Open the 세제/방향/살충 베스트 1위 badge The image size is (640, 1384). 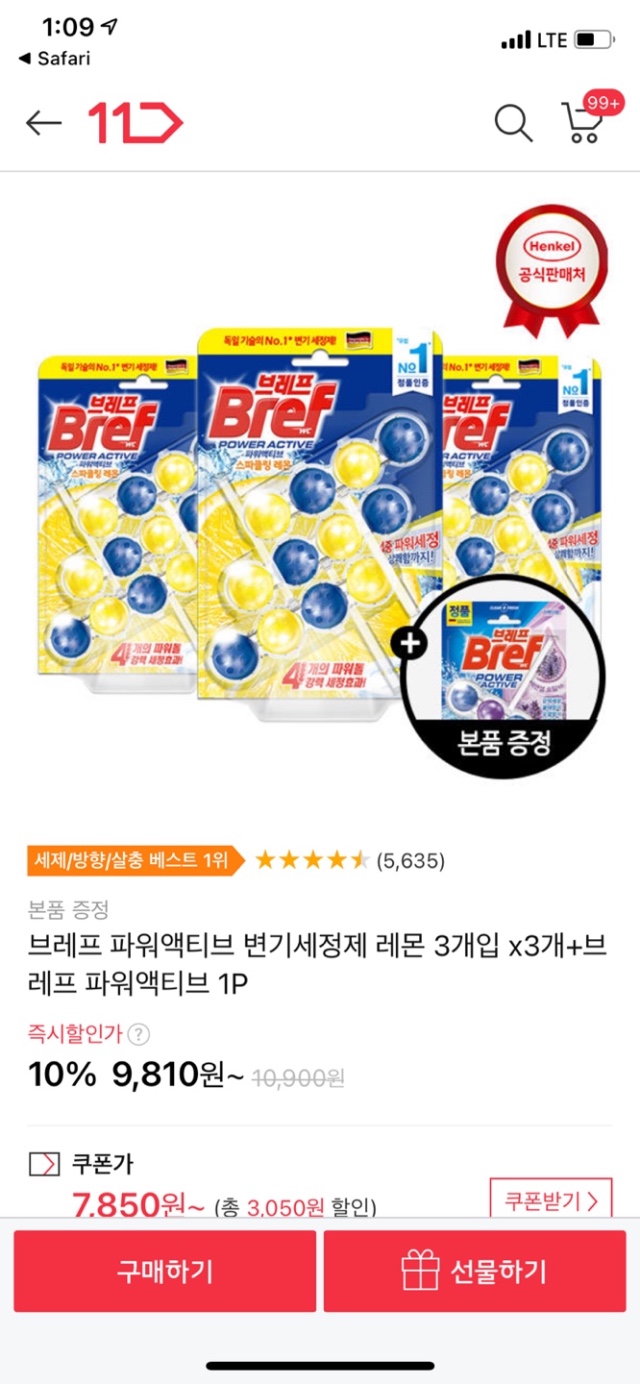(134, 860)
